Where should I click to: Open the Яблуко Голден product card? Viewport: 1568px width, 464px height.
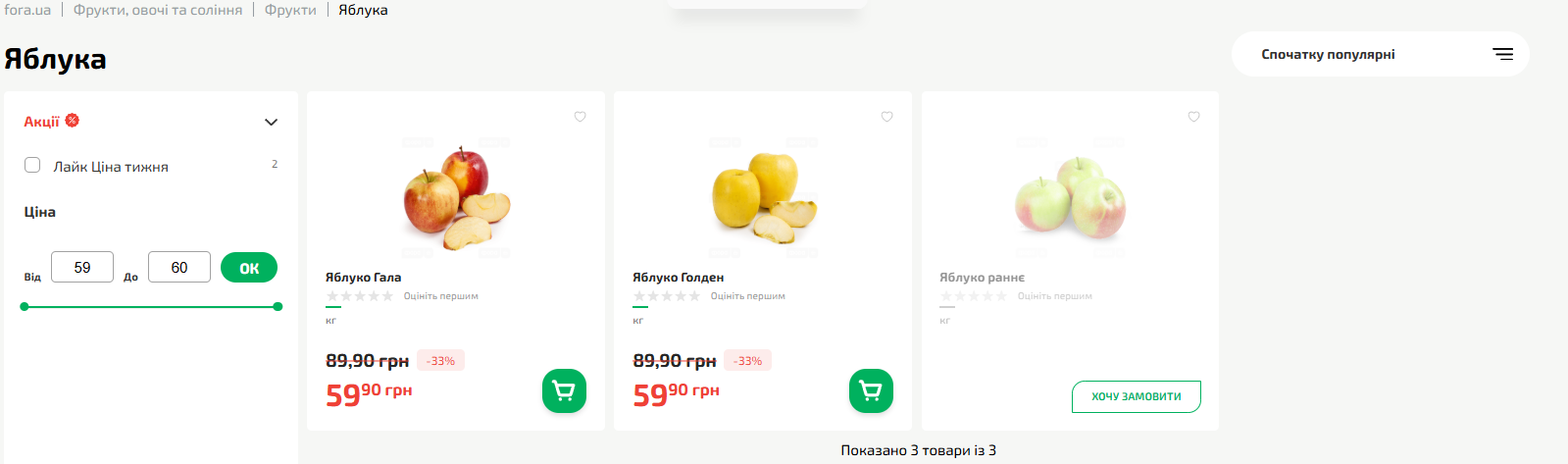[678, 278]
